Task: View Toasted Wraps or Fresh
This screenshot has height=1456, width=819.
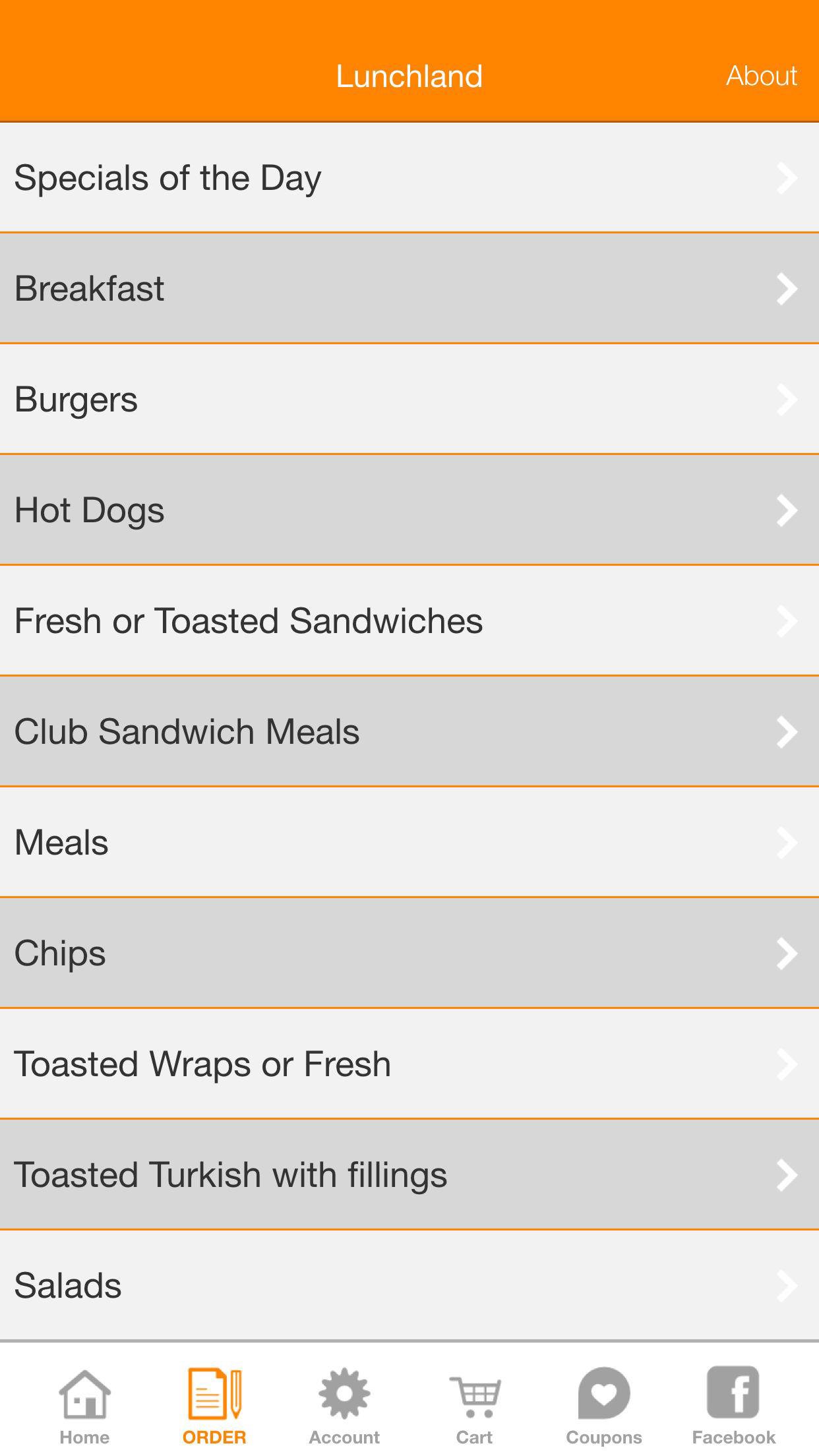Action: 409,1064
